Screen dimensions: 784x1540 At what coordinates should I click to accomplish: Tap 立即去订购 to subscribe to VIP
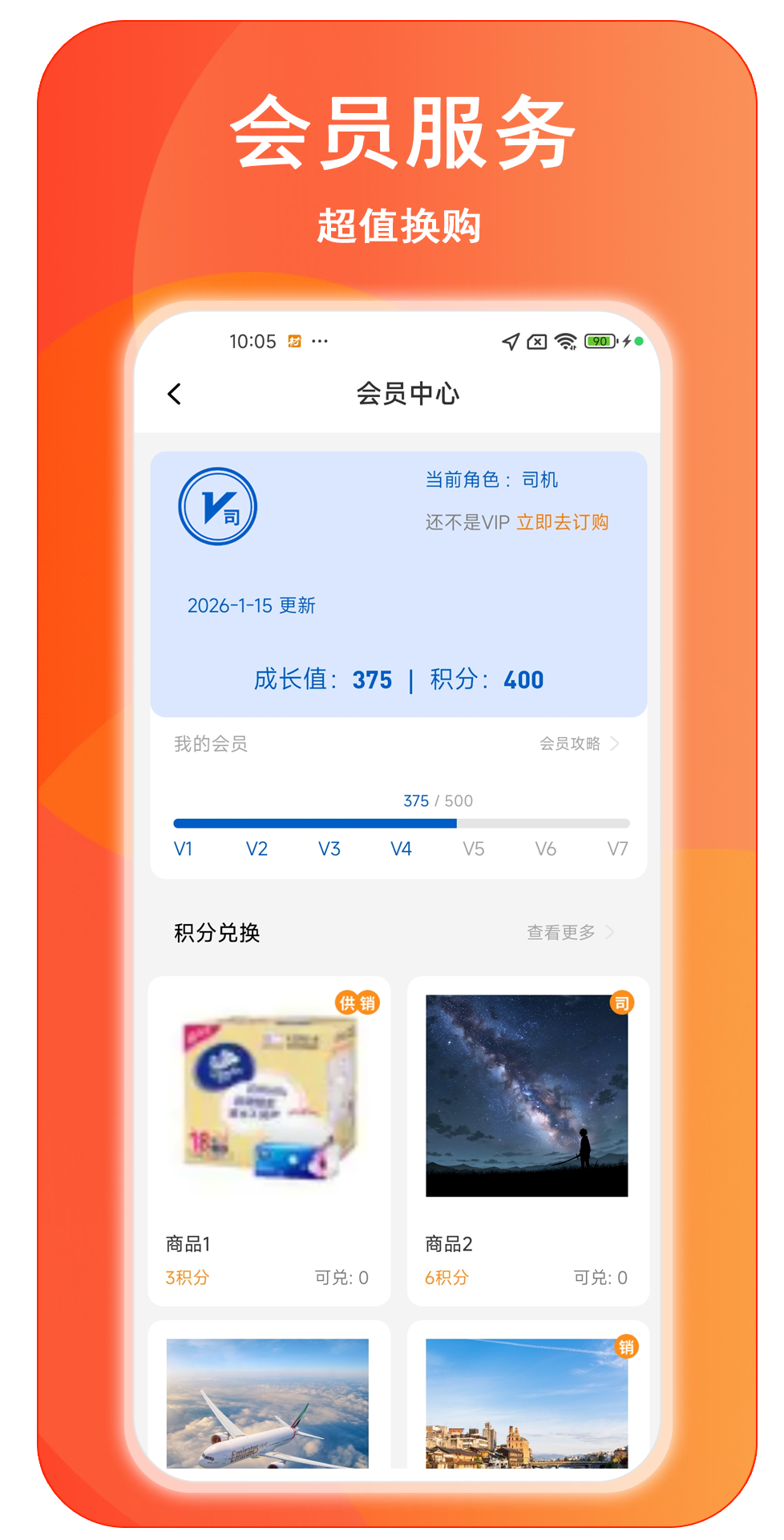[563, 522]
